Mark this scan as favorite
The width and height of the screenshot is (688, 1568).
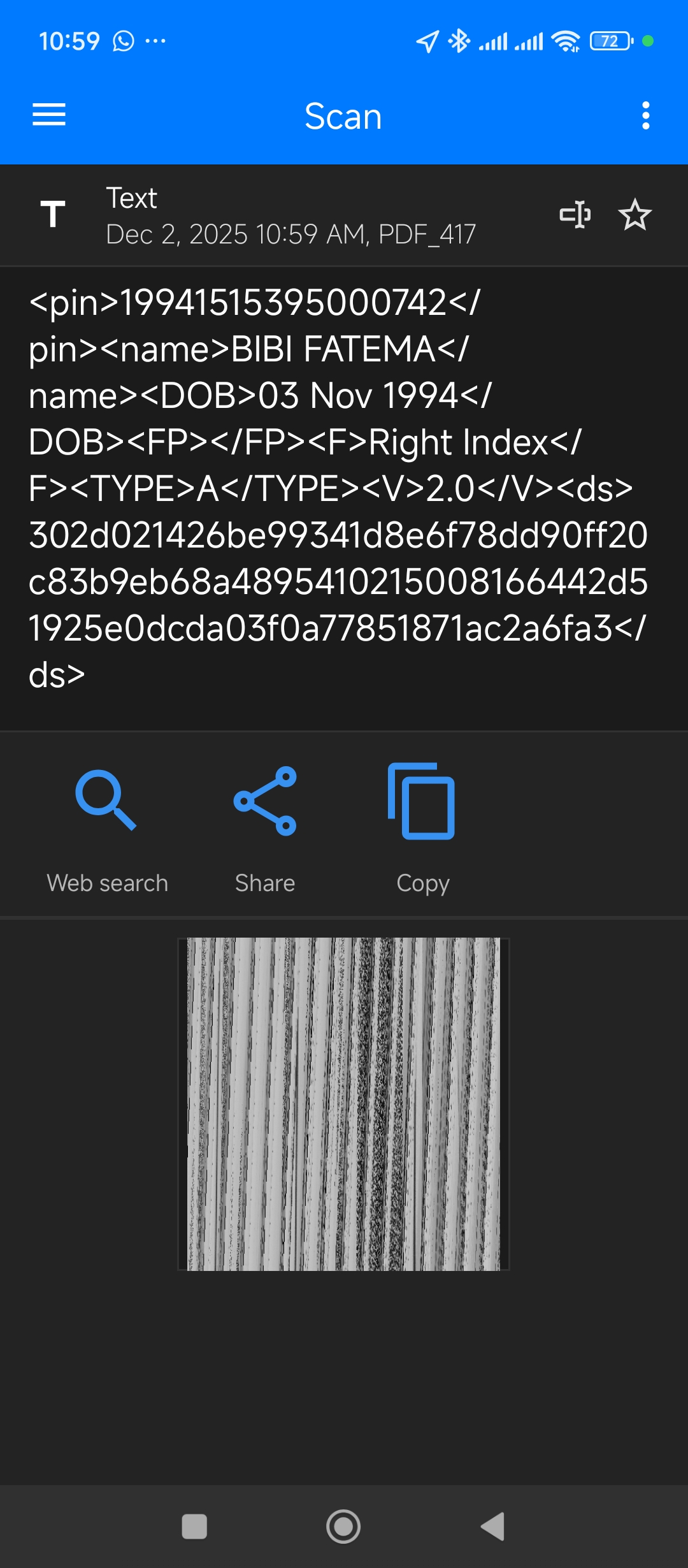click(634, 215)
